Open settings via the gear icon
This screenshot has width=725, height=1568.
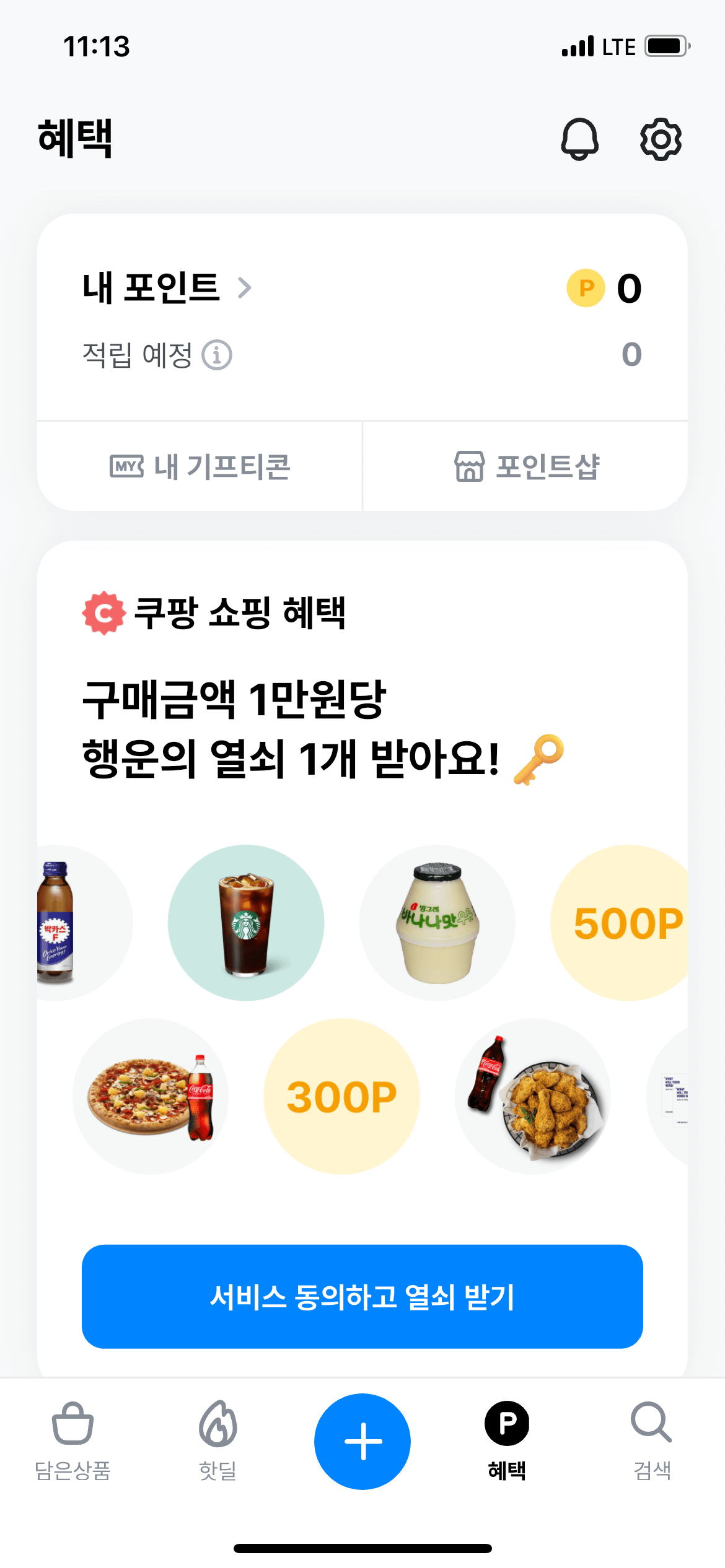pos(661,139)
